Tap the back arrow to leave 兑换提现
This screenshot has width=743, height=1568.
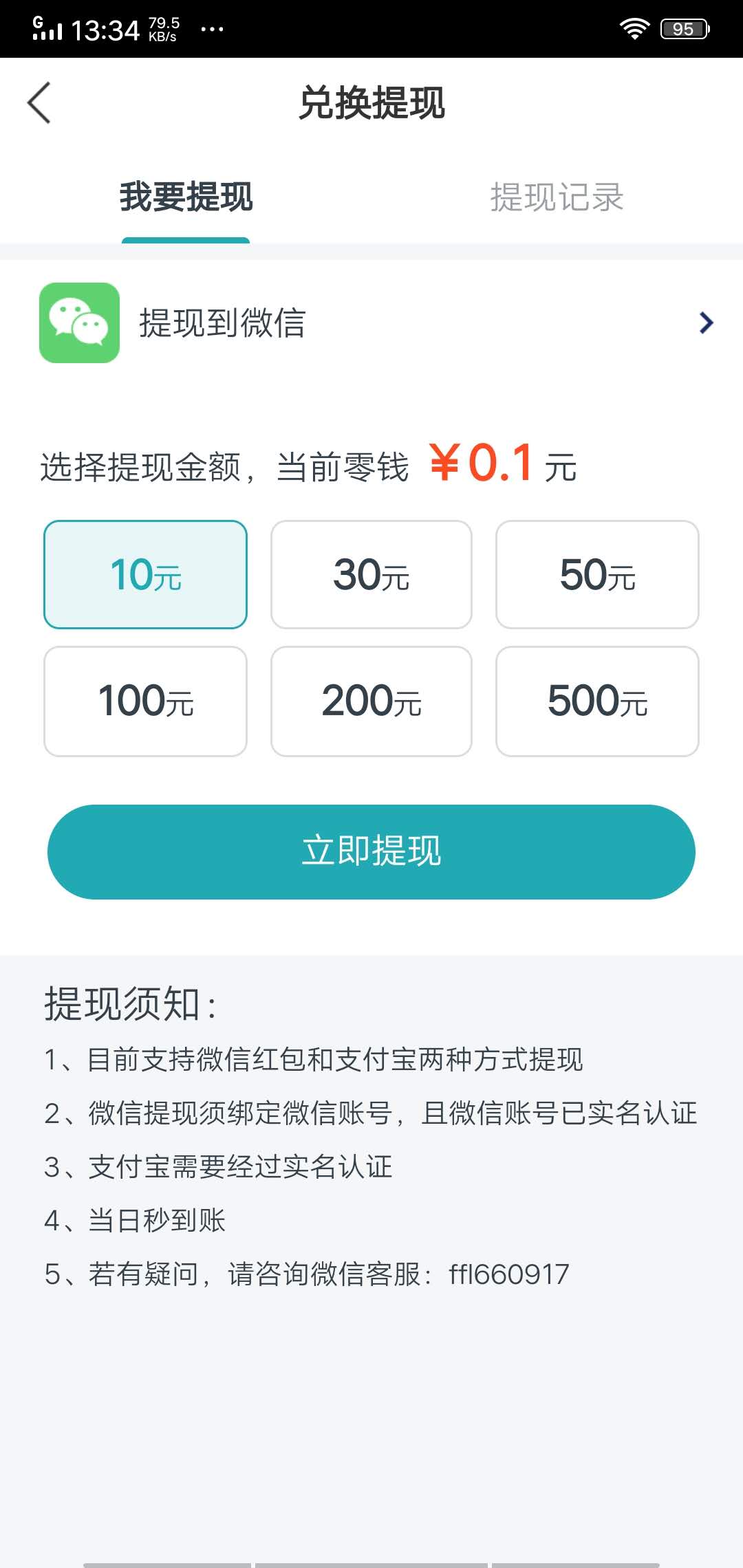coord(39,103)
